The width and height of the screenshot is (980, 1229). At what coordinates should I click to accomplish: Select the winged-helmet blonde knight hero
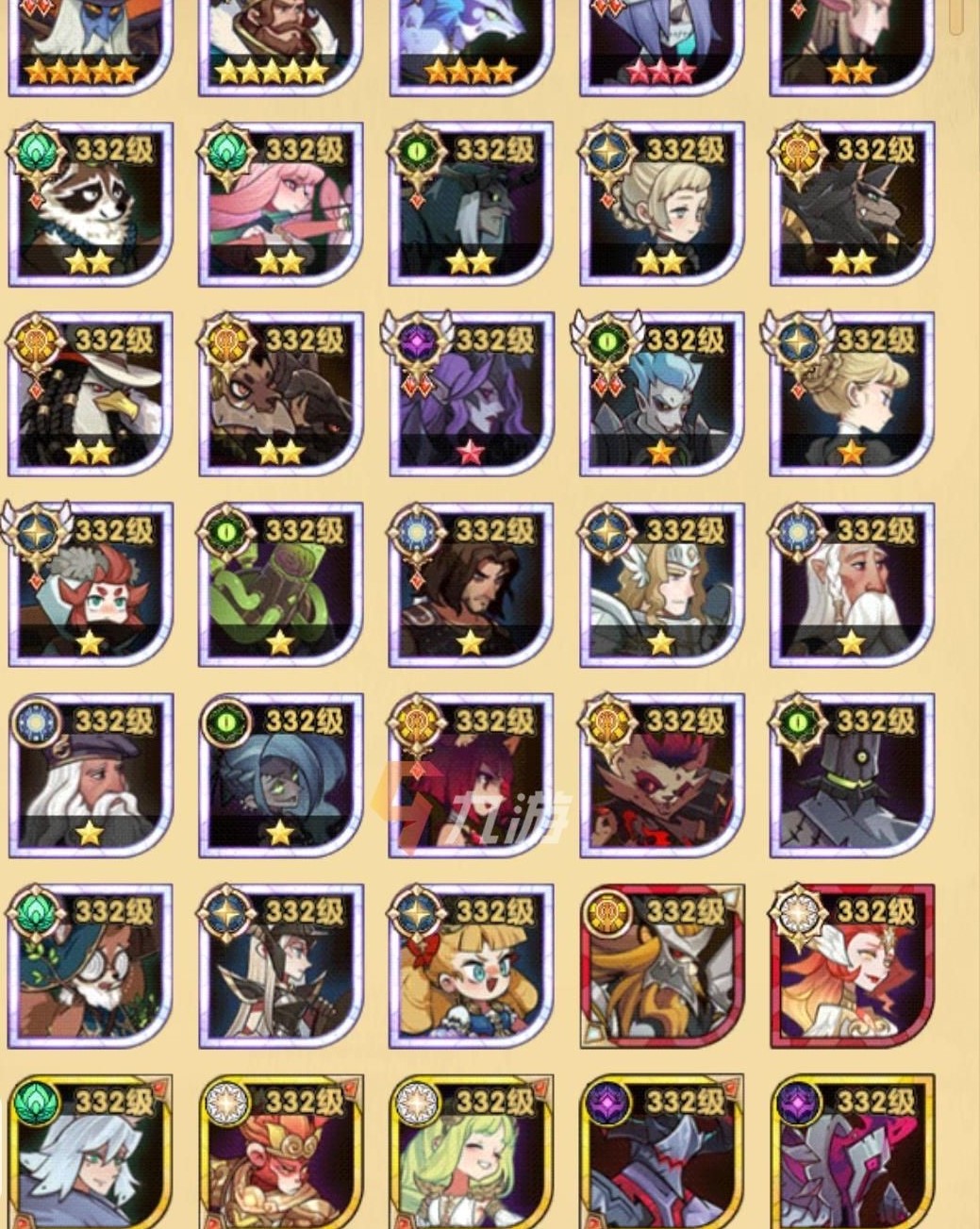(x=661, y=587)
